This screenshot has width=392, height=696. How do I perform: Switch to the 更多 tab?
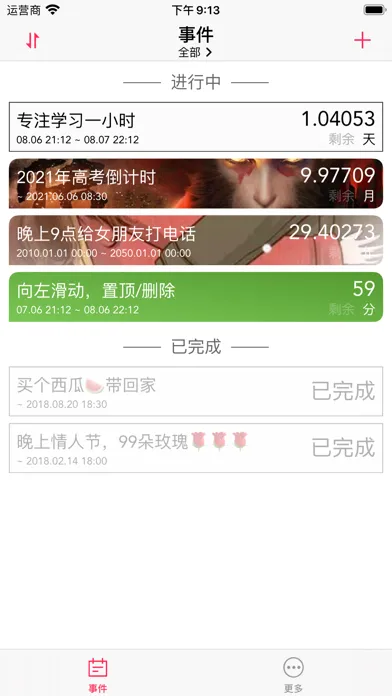[x=293, y=674]
